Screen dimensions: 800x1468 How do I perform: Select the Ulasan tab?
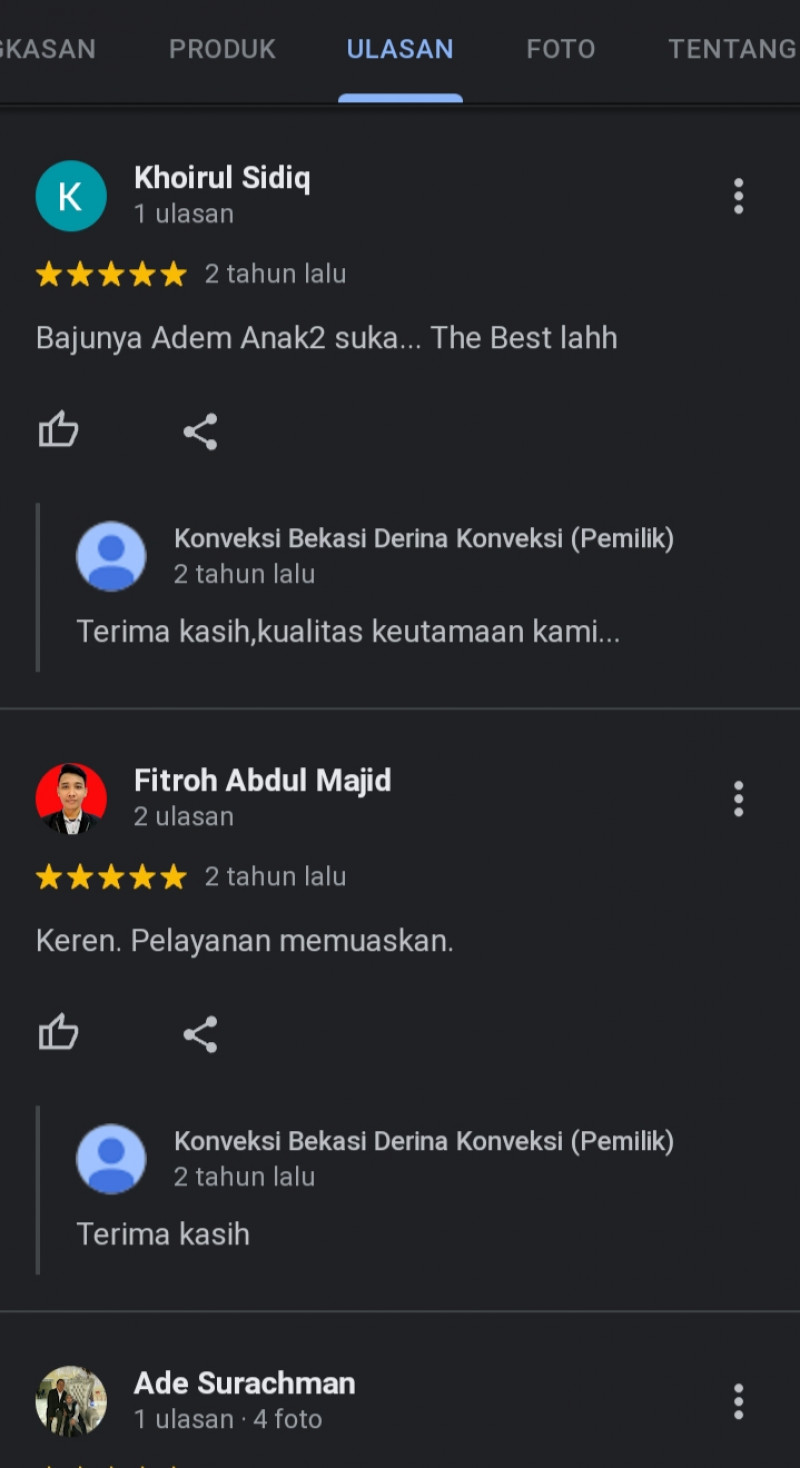point(399,49)
